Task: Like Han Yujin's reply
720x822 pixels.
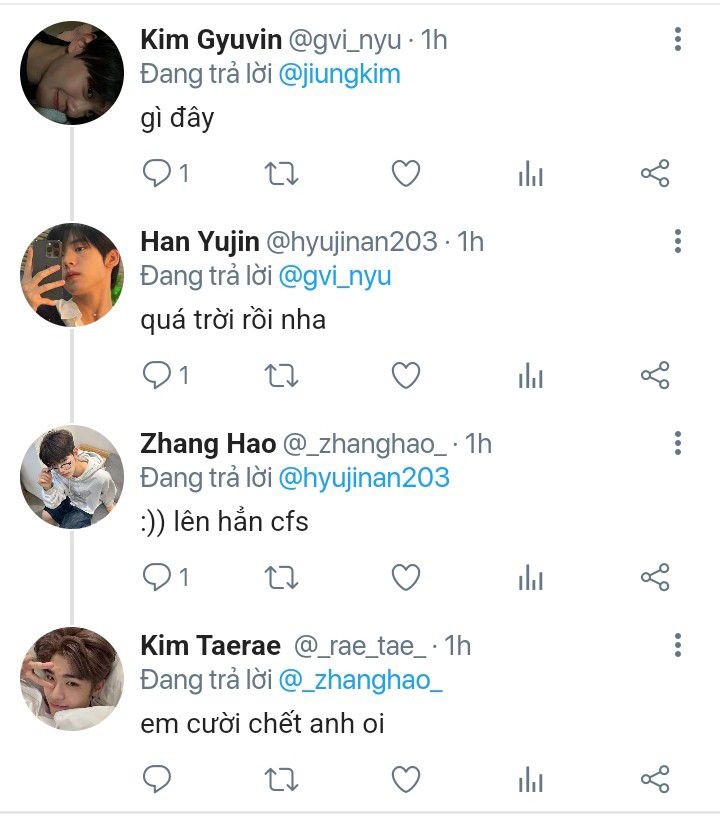Action: 406,375
